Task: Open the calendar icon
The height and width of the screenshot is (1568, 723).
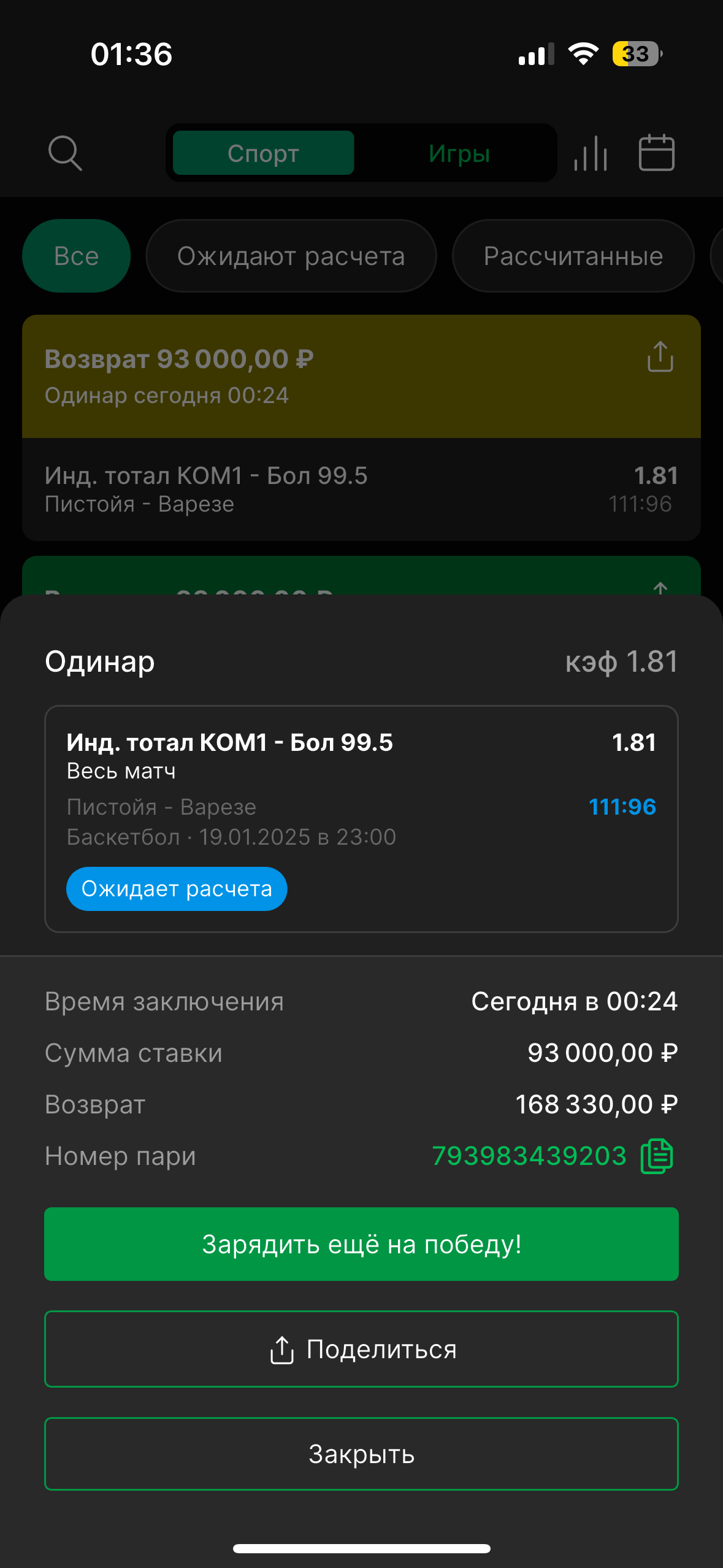Action: point(657,153)
